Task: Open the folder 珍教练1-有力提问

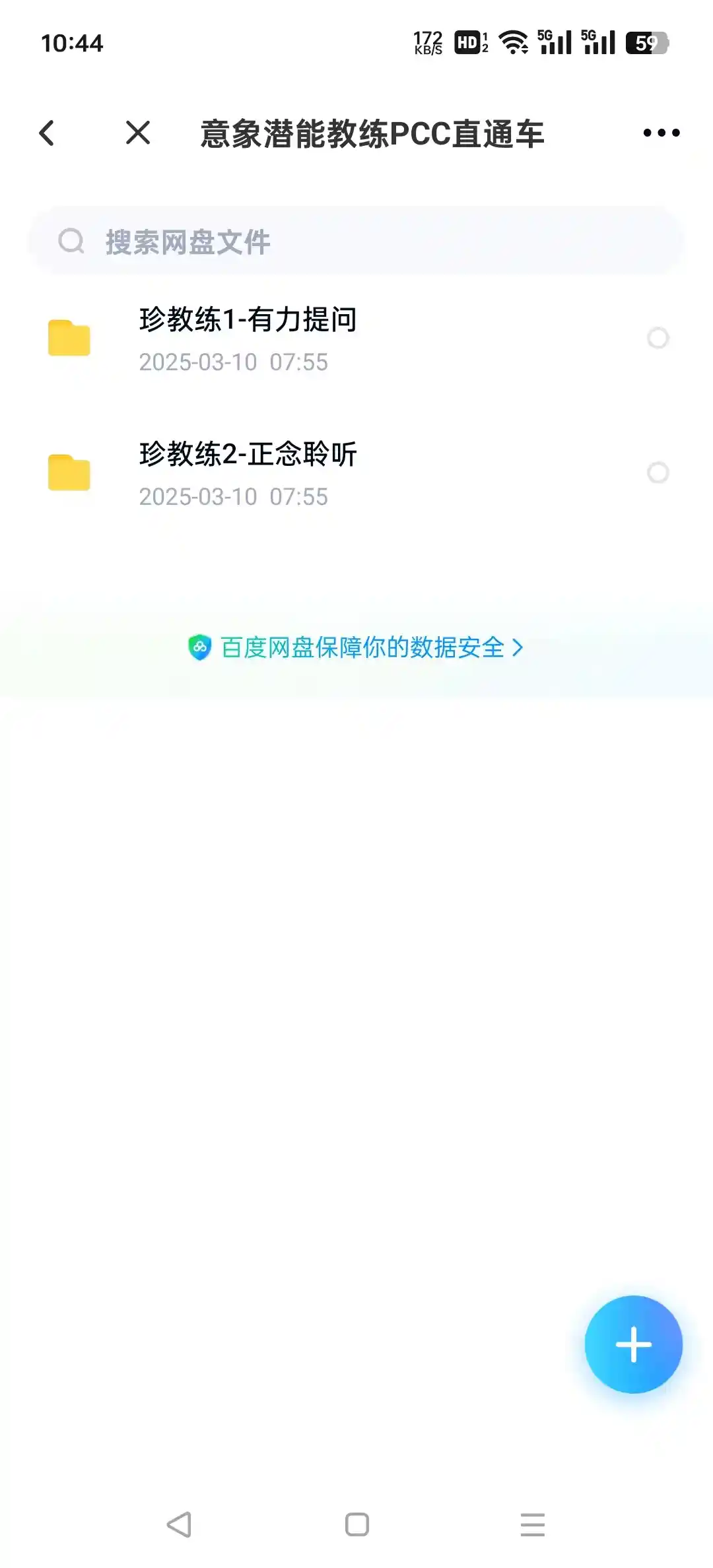Action: click(x=356, y=339)
